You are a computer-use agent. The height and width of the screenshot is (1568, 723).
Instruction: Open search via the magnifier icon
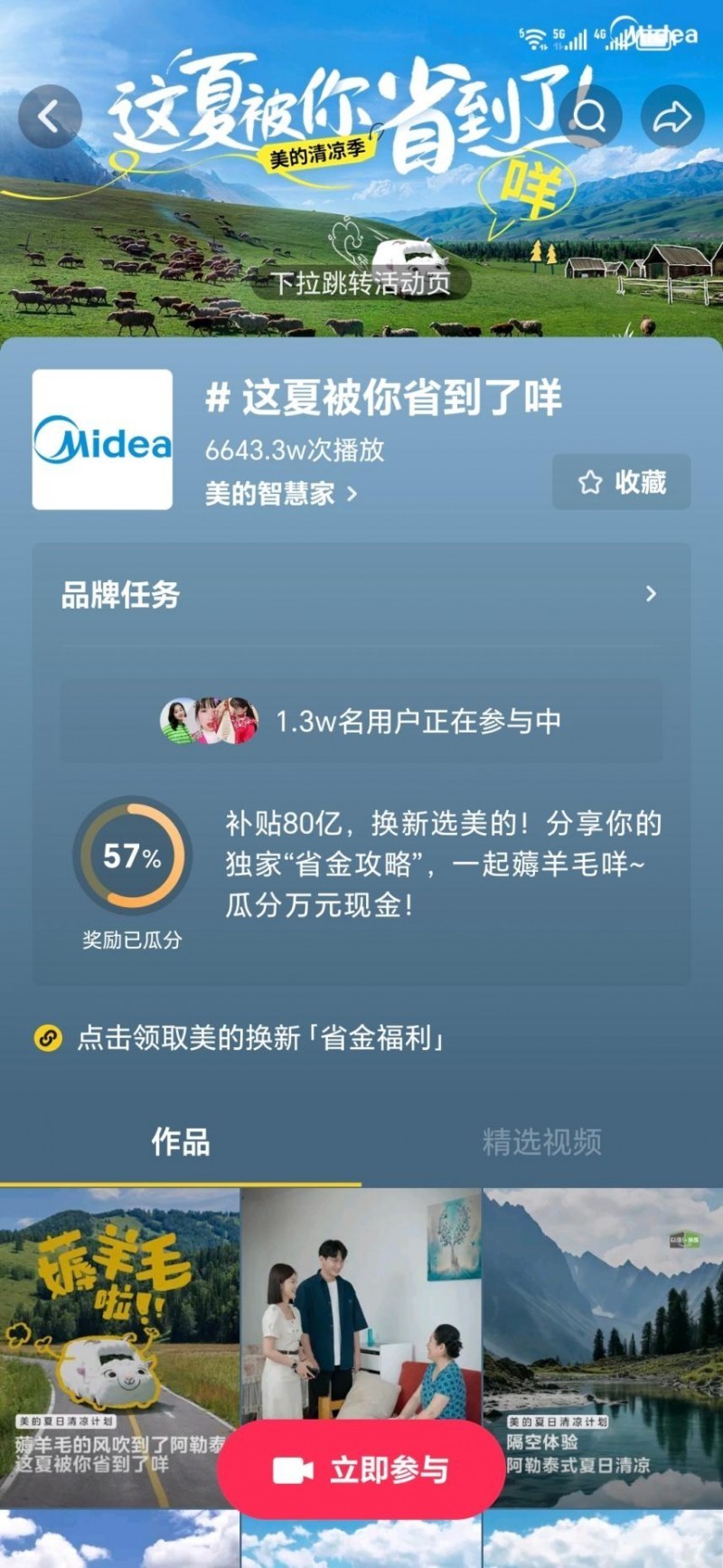tap(590, 117)
